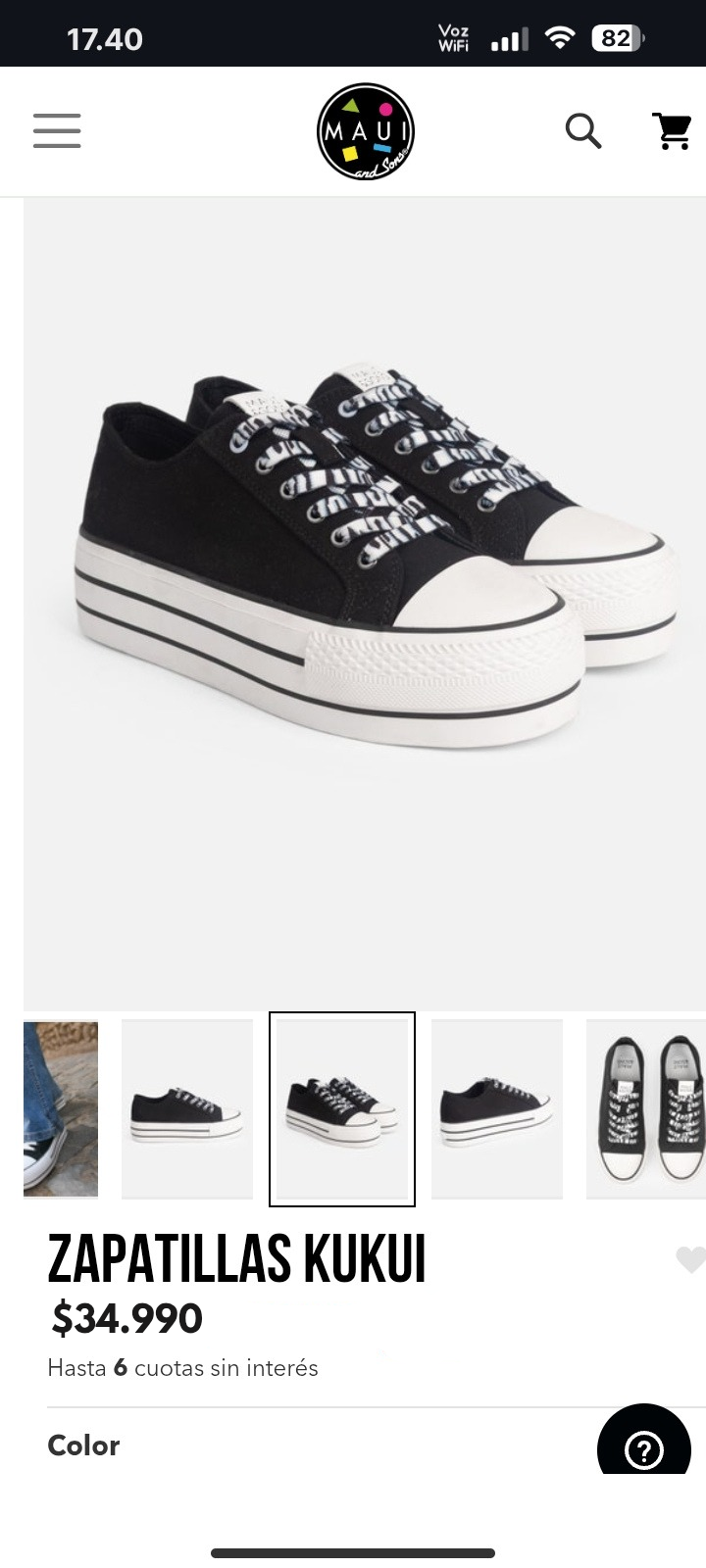Select the thumbnail of the model wearing jeans

click(61, 1108)
